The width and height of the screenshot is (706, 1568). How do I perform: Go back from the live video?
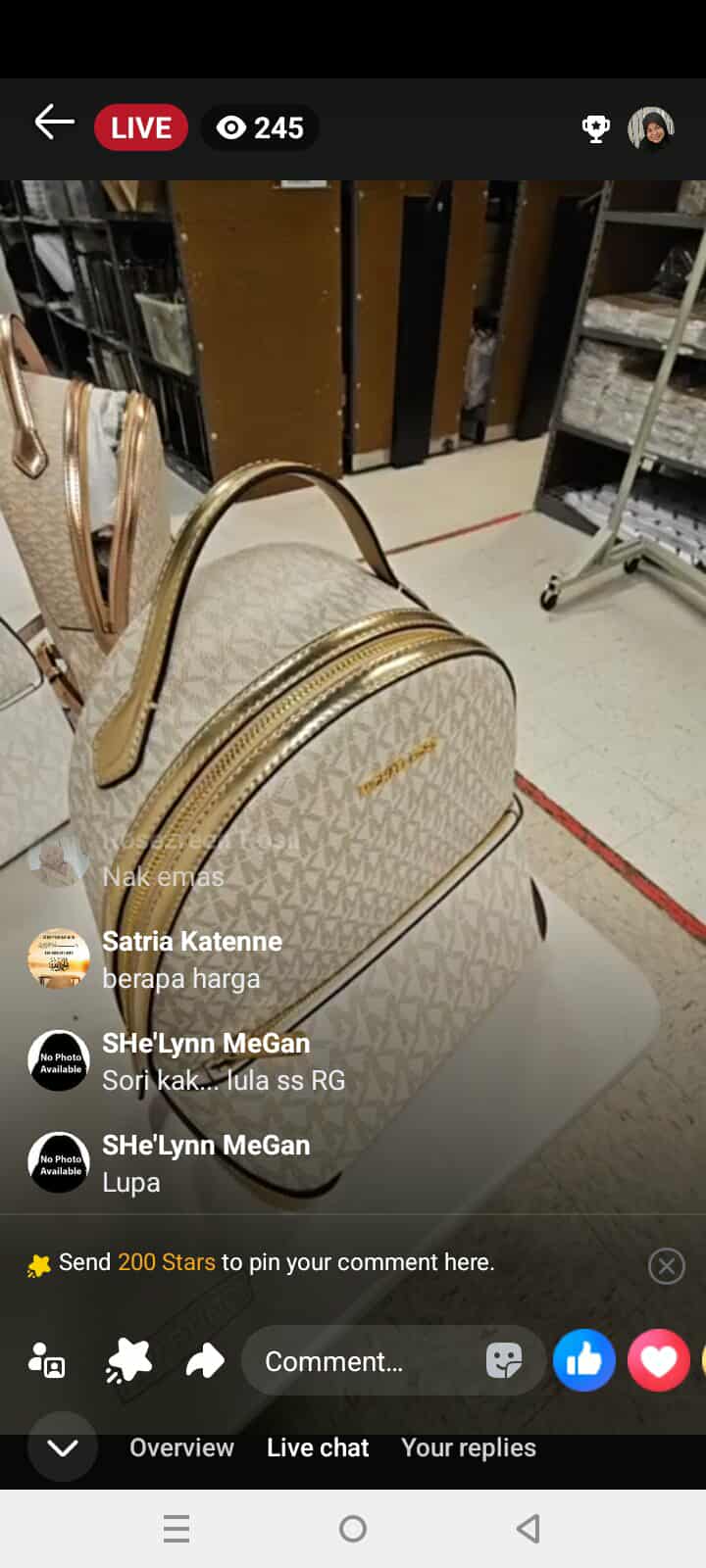click(55, 123)
